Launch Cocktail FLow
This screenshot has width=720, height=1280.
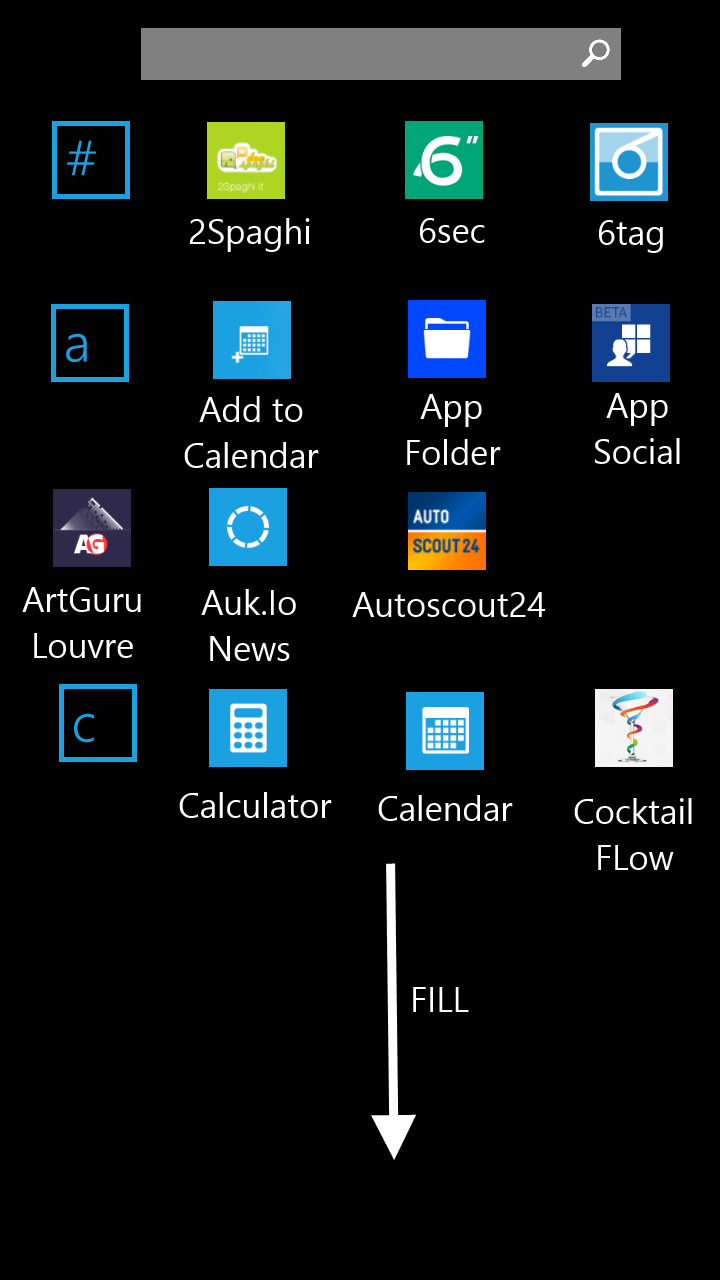coord(633,728)
